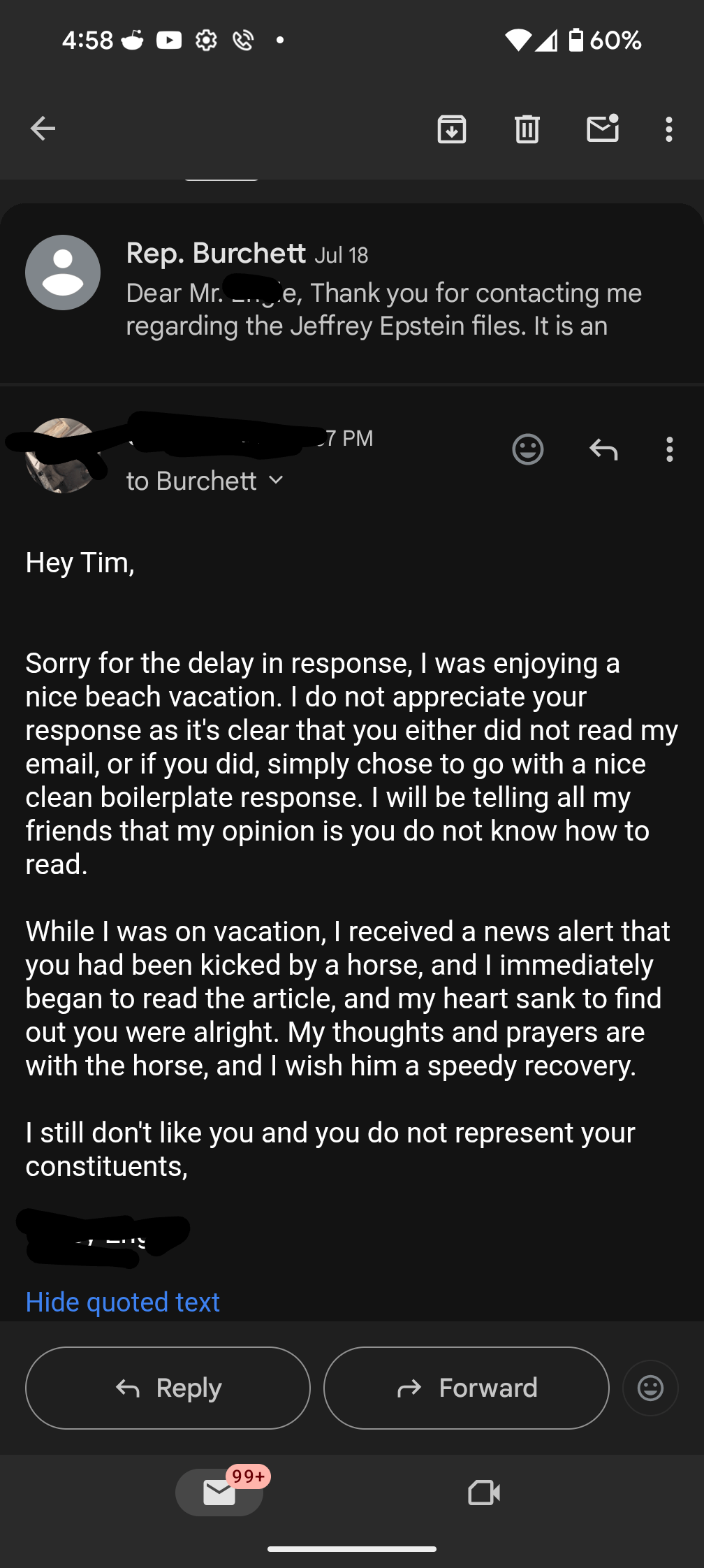Switch to the Meet video tab

pos(484,1493)
